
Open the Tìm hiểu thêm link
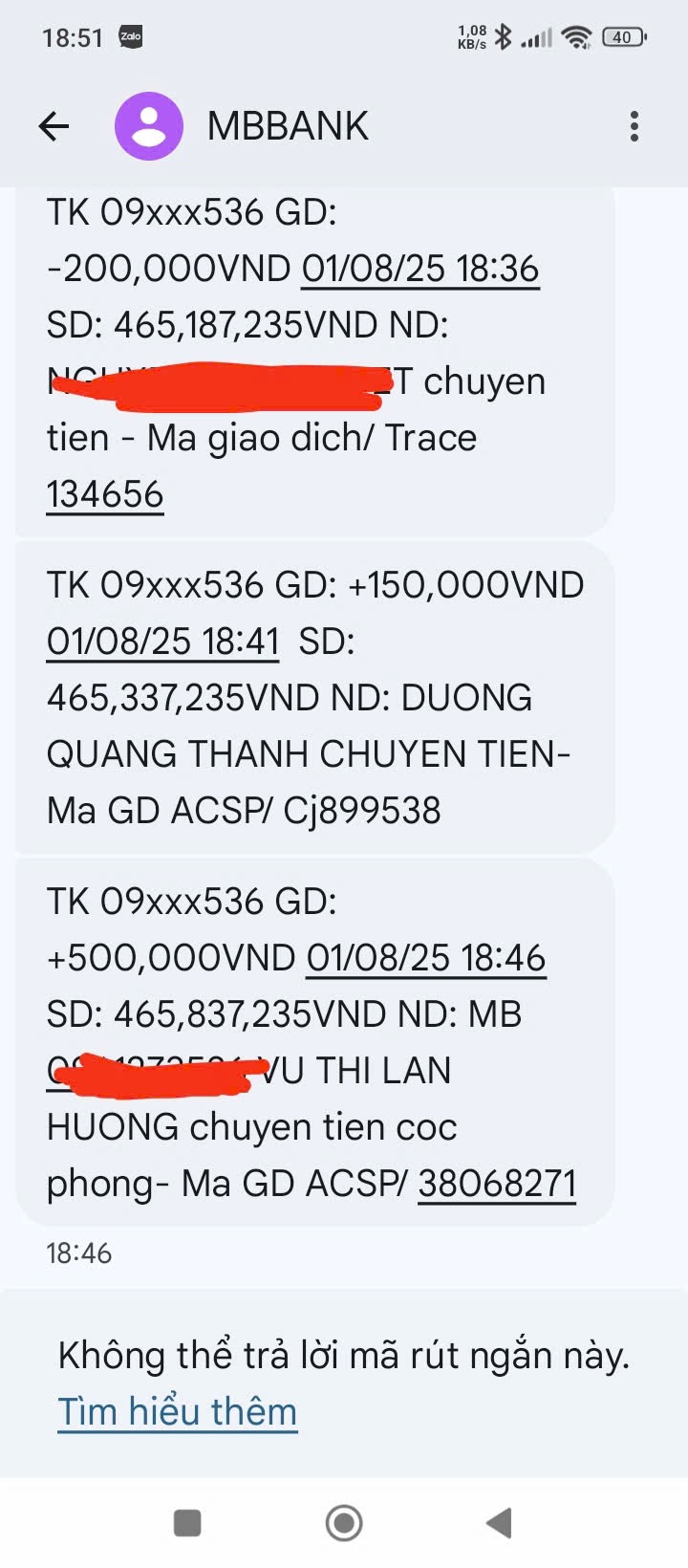tap(178, 1411)
